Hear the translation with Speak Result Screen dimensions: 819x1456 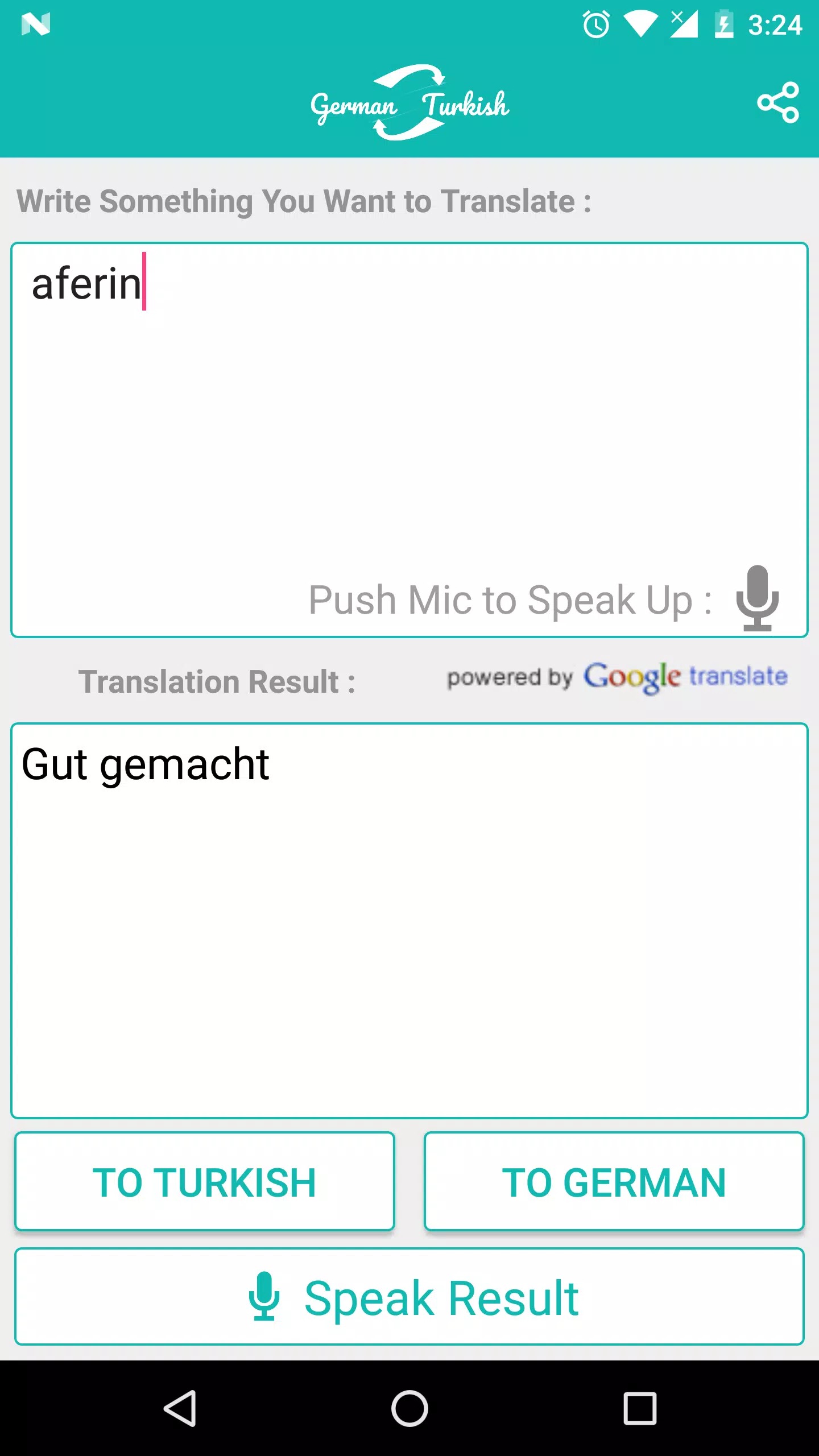(x=409, y=1298)
